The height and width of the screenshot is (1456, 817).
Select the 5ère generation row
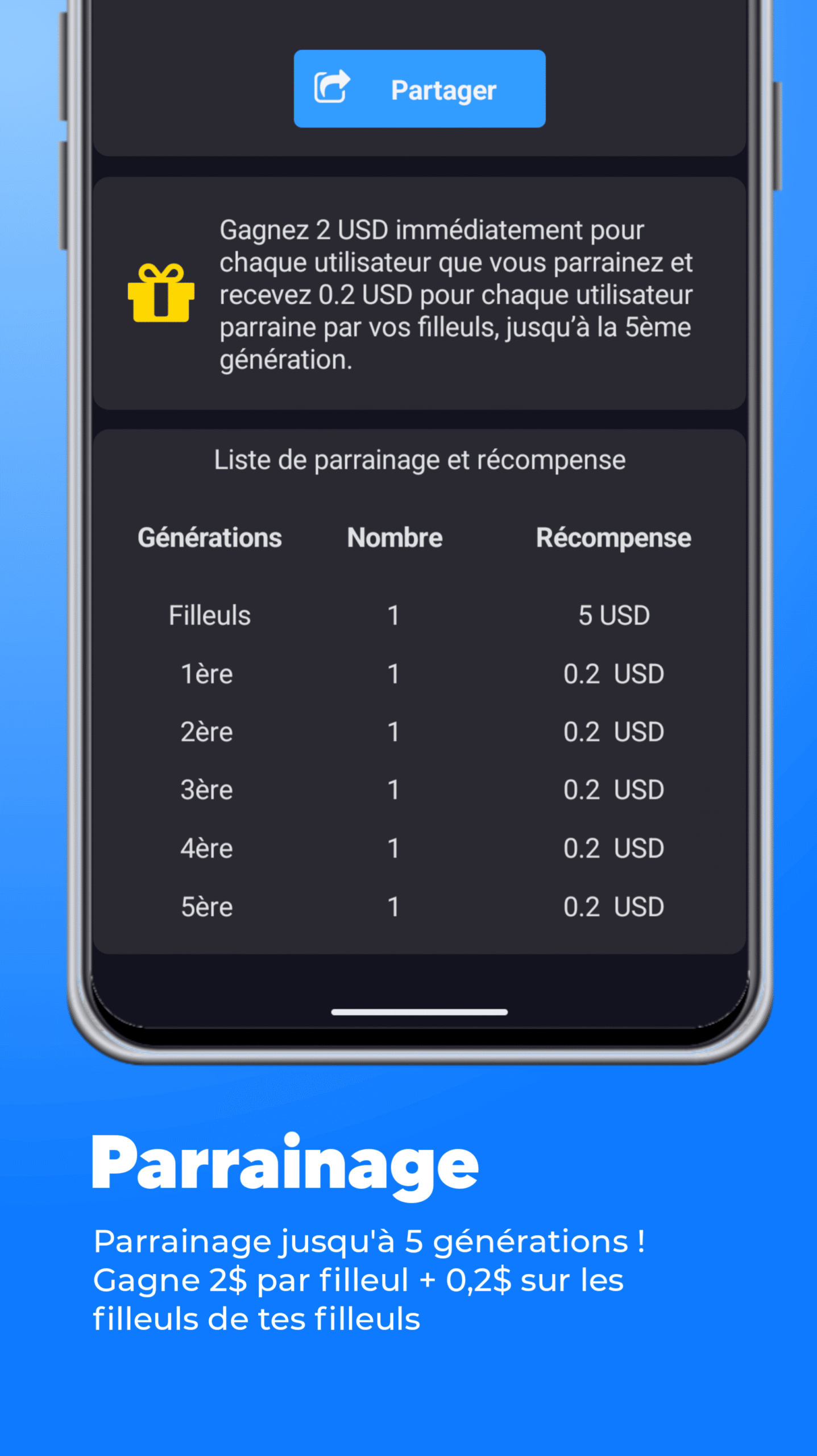click(x=206, y=906)
